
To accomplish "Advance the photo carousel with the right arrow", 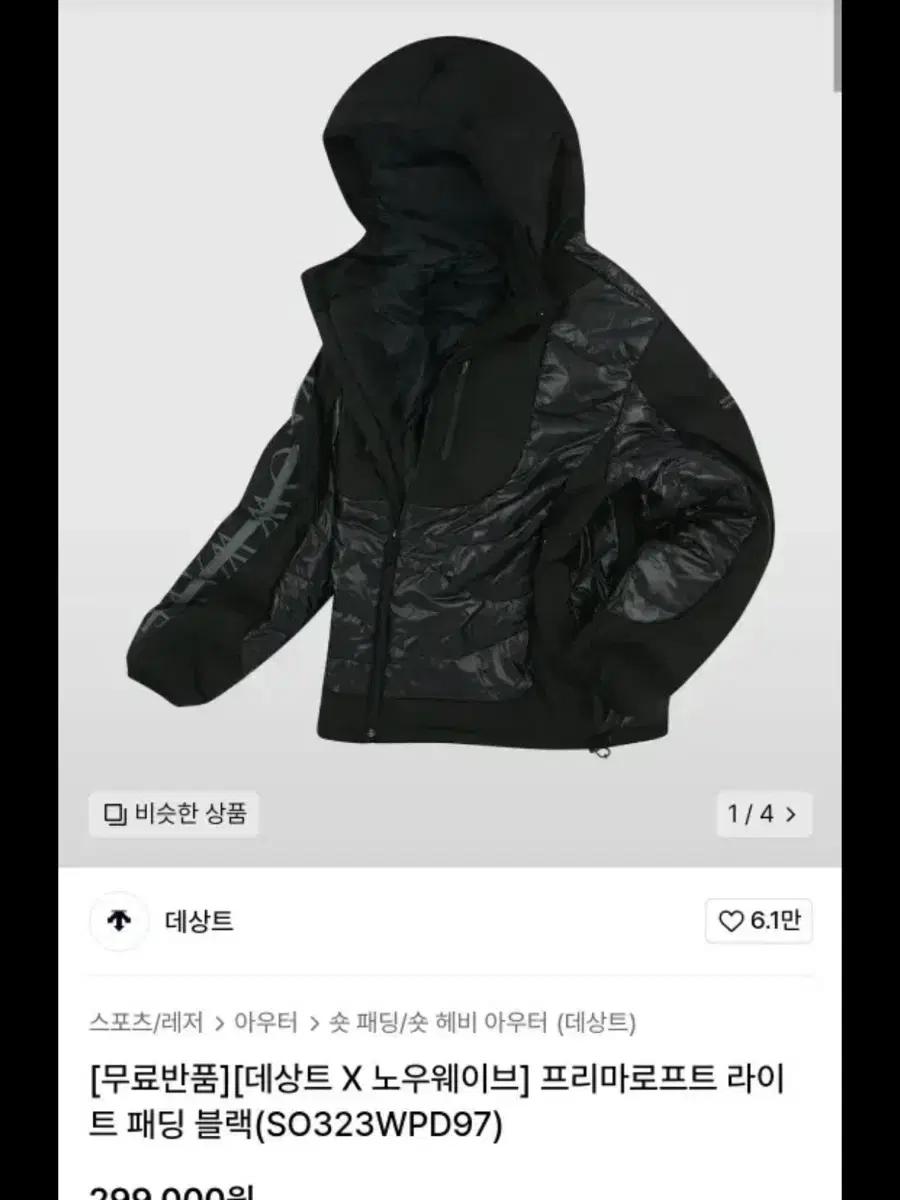I will [x=793, y=816].
